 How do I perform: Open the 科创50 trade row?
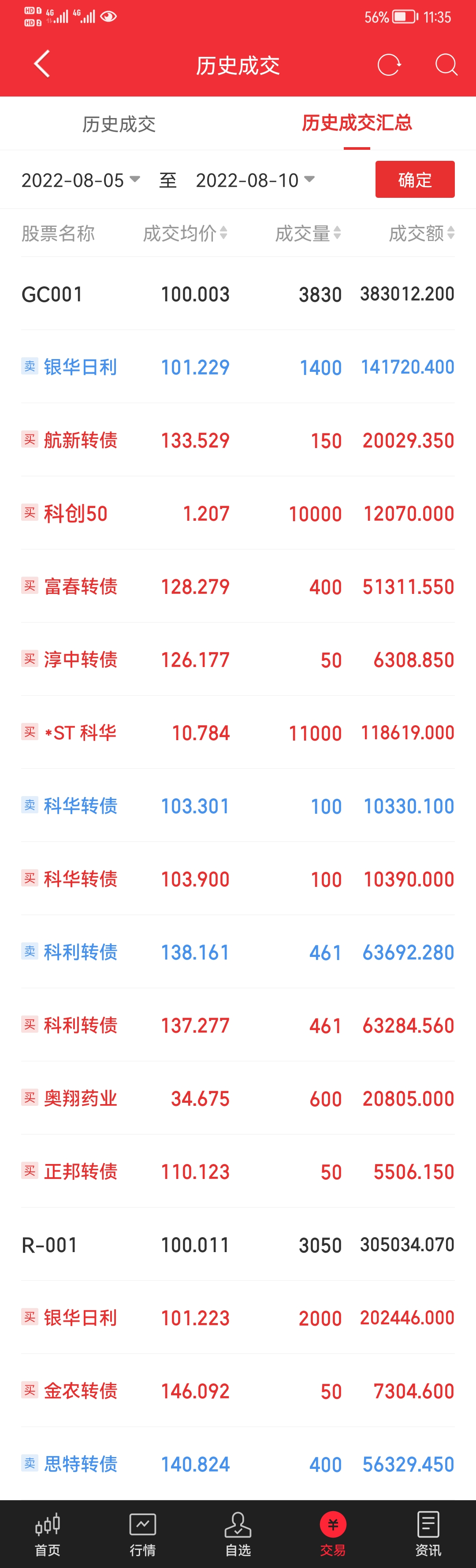point(238,513)
